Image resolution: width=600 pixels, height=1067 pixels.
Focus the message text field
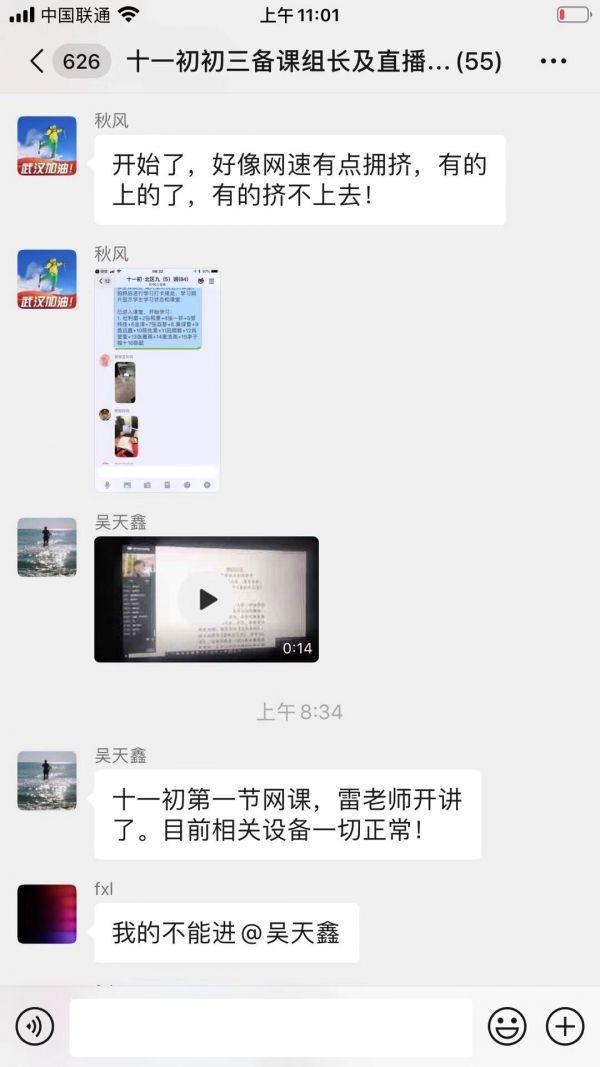coord(270,1027)
